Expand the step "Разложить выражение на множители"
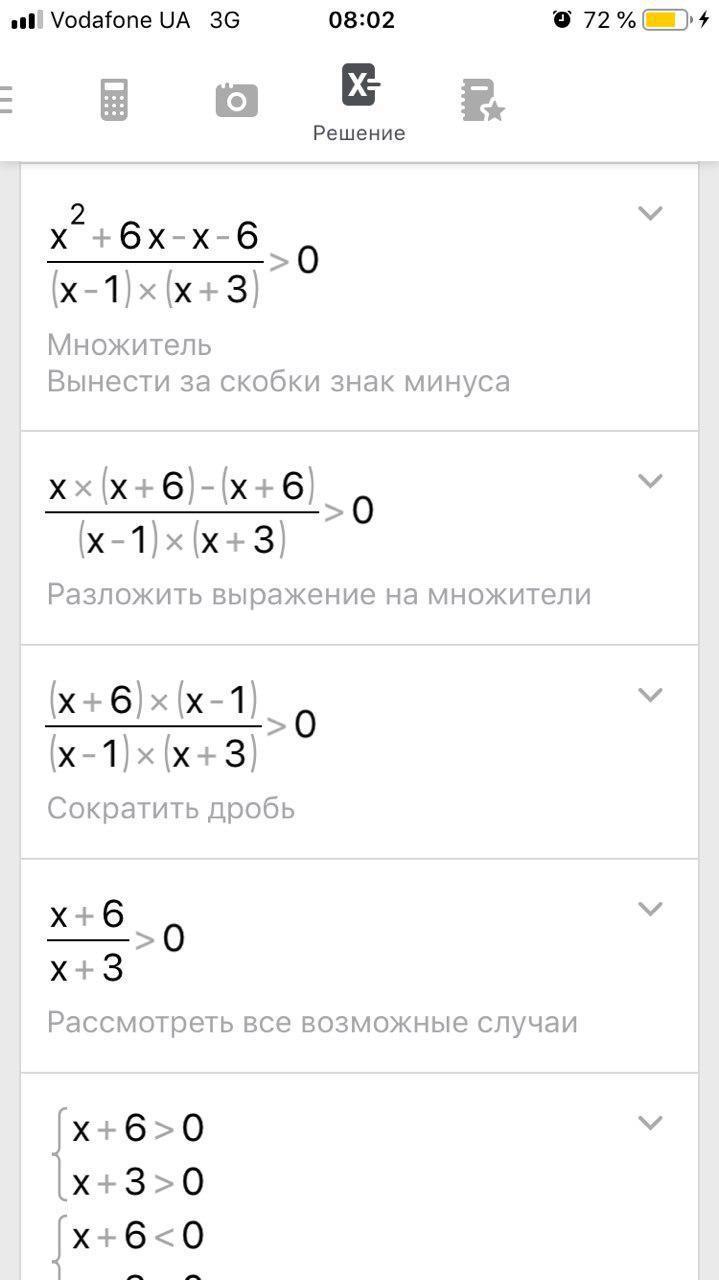The height and width of the screenshot is (1280, 719). click(x=651, y=481)
